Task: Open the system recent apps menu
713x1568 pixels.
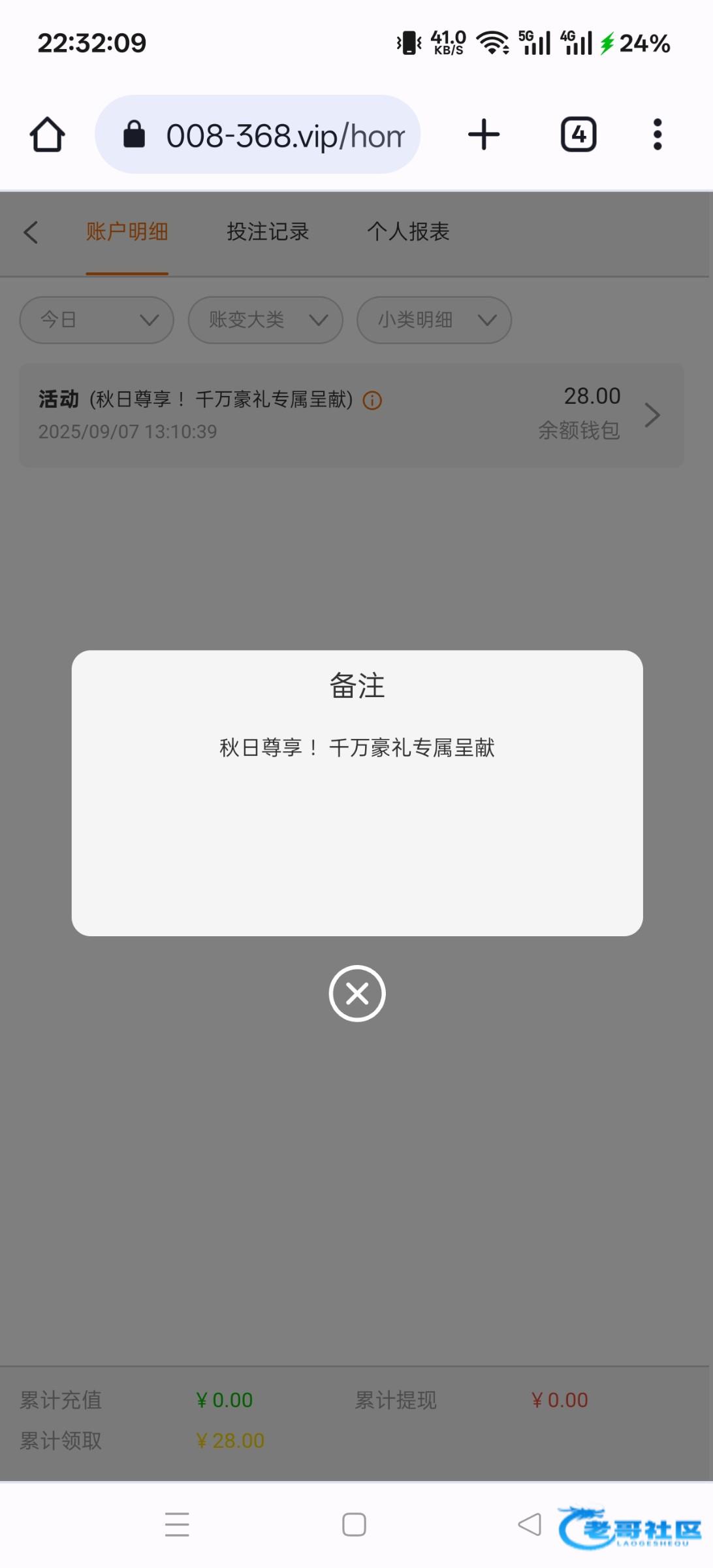Action: click(x=177, y=1525)
